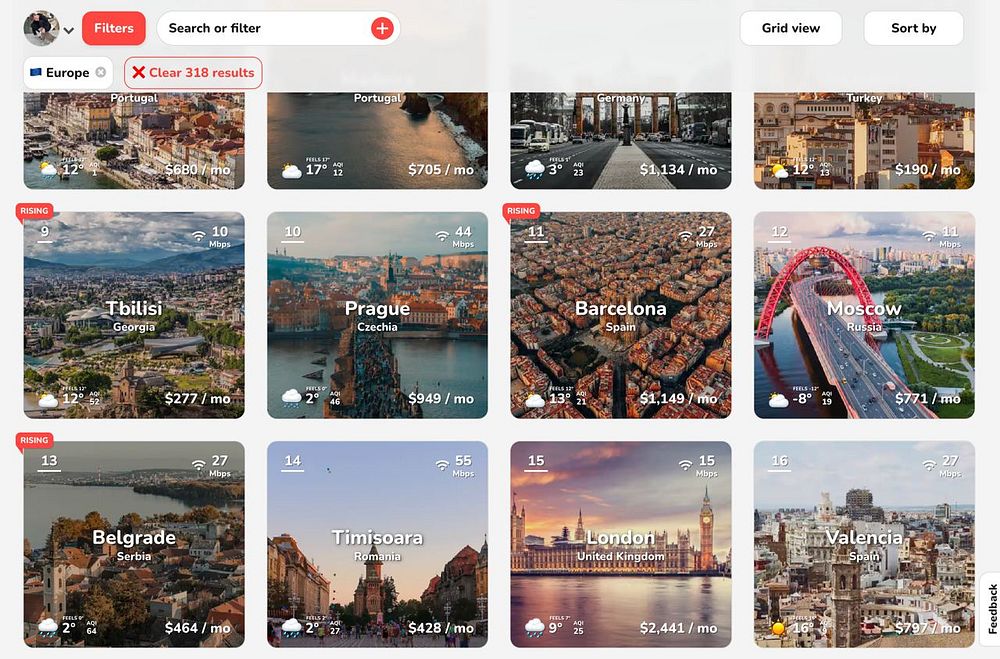Add a filter with the red plus icon
This screenshot has width=1000, height=659.
[x=382, y=28]
